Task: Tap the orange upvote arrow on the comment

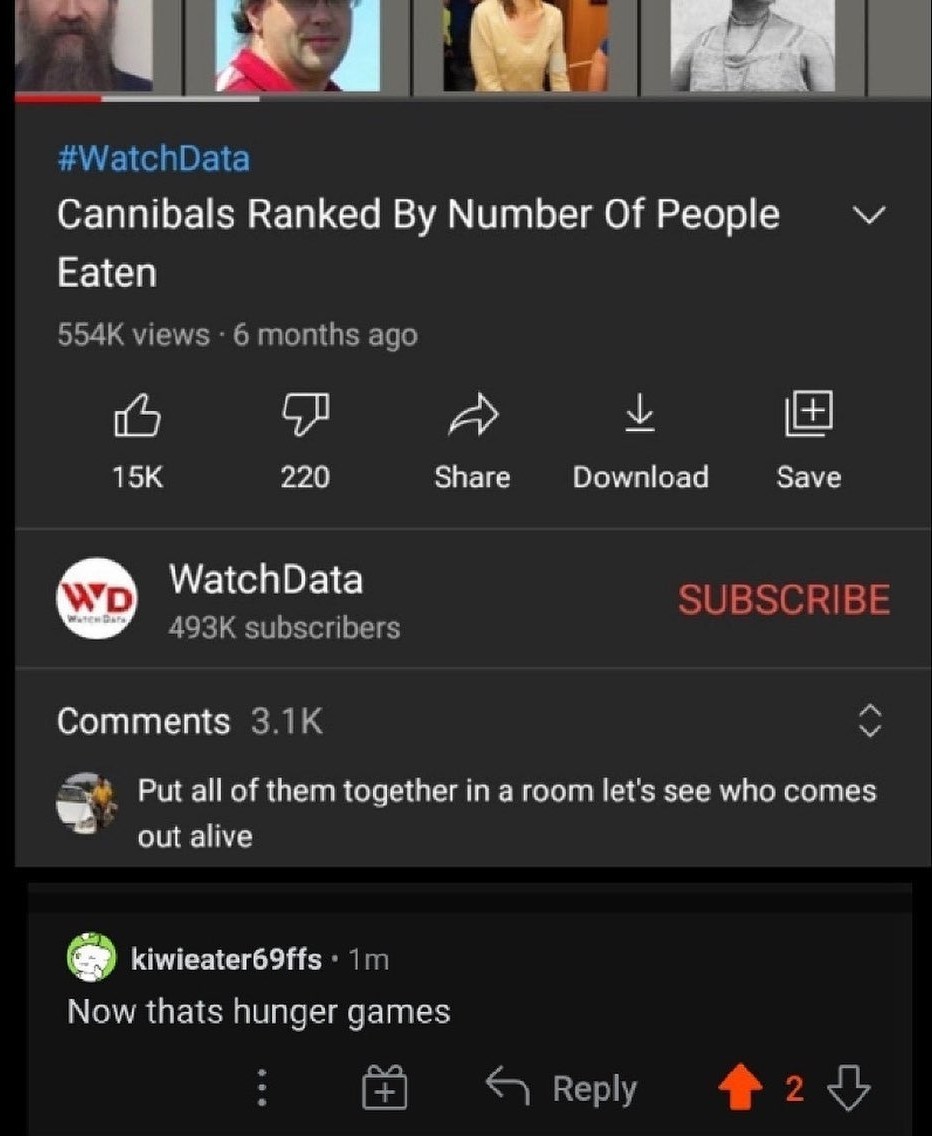Action: pos(740,1088)
